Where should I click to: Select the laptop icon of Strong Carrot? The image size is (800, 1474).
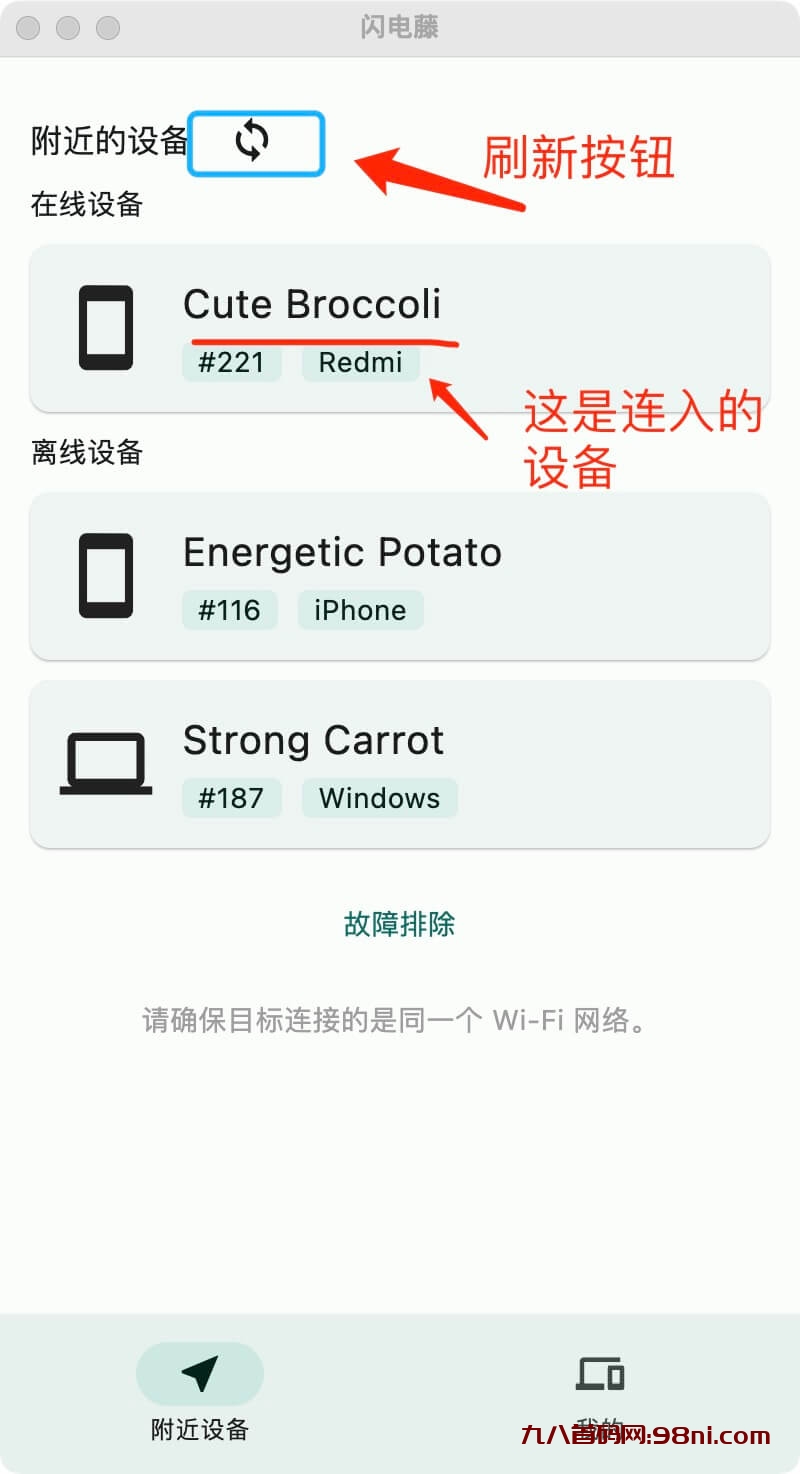(106, 763)
